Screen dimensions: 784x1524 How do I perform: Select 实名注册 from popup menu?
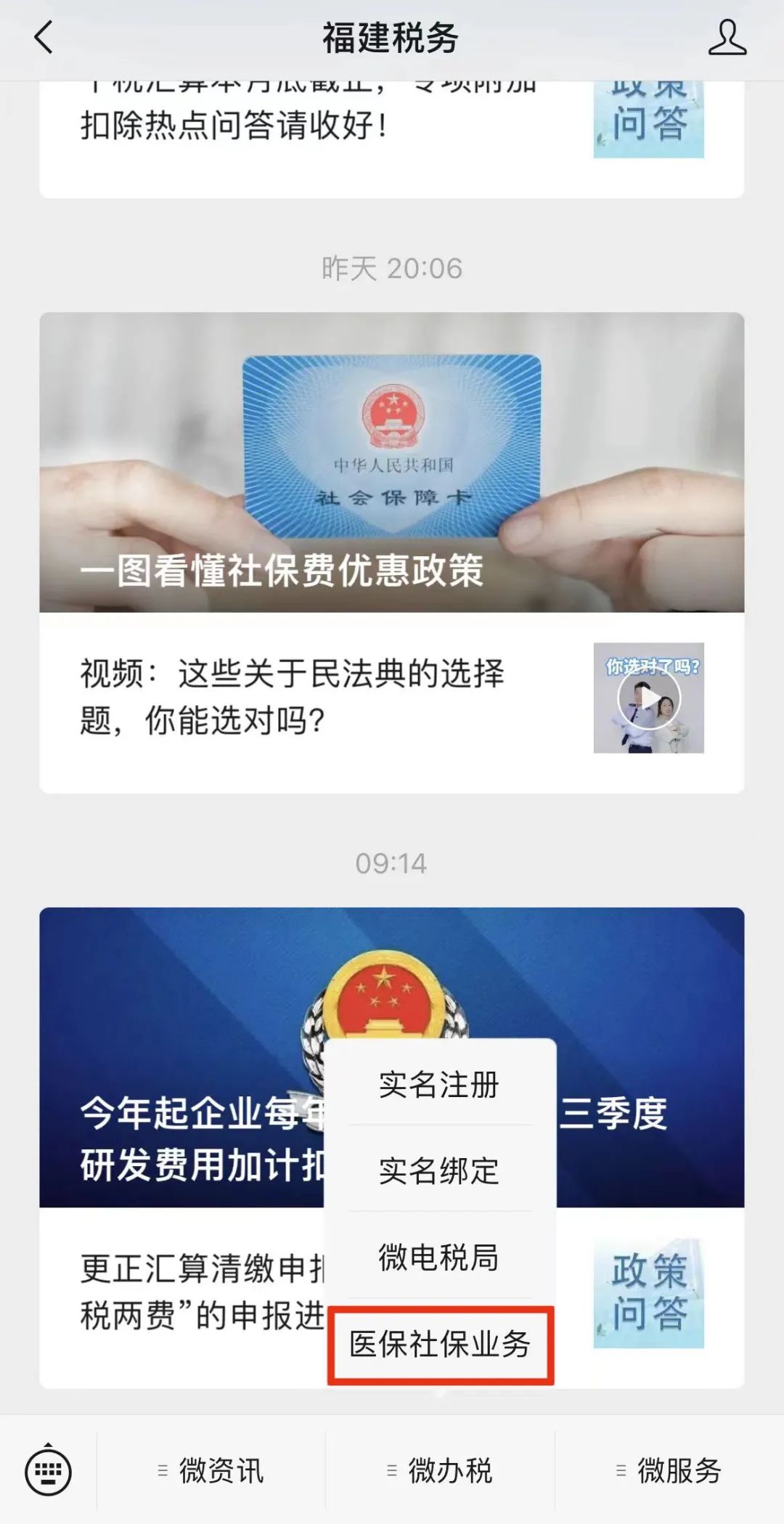[x=439, y=1085]
